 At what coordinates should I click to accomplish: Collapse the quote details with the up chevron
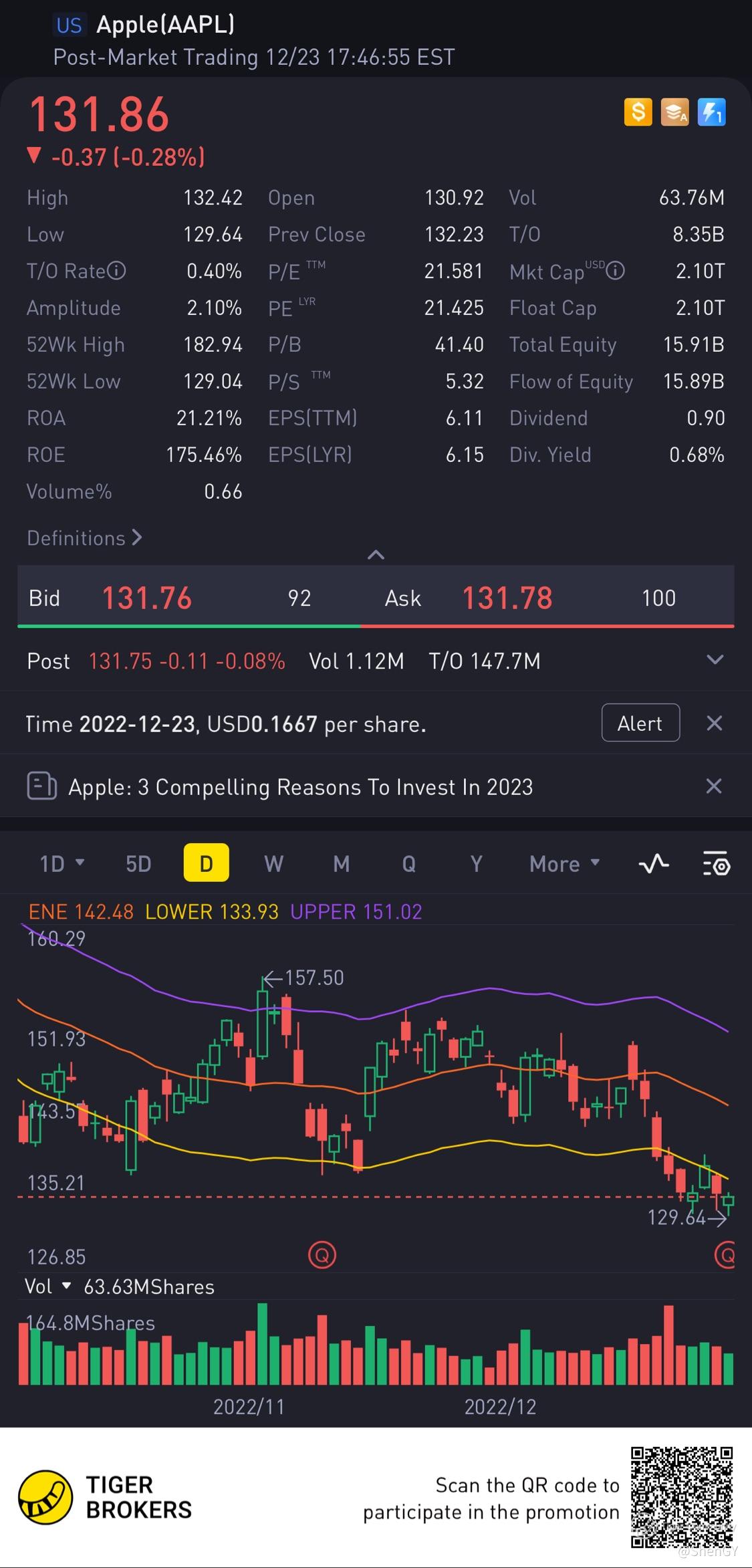click(376, 554)
